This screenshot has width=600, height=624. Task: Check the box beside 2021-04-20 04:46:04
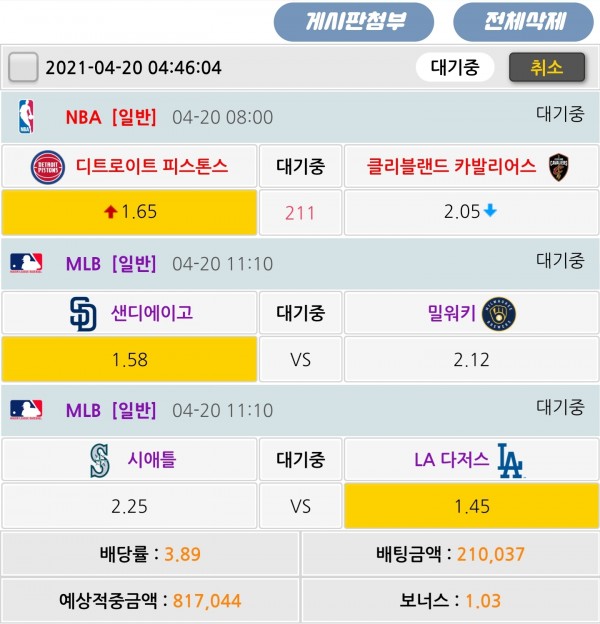pyautogui.click(x=23, y=68)
